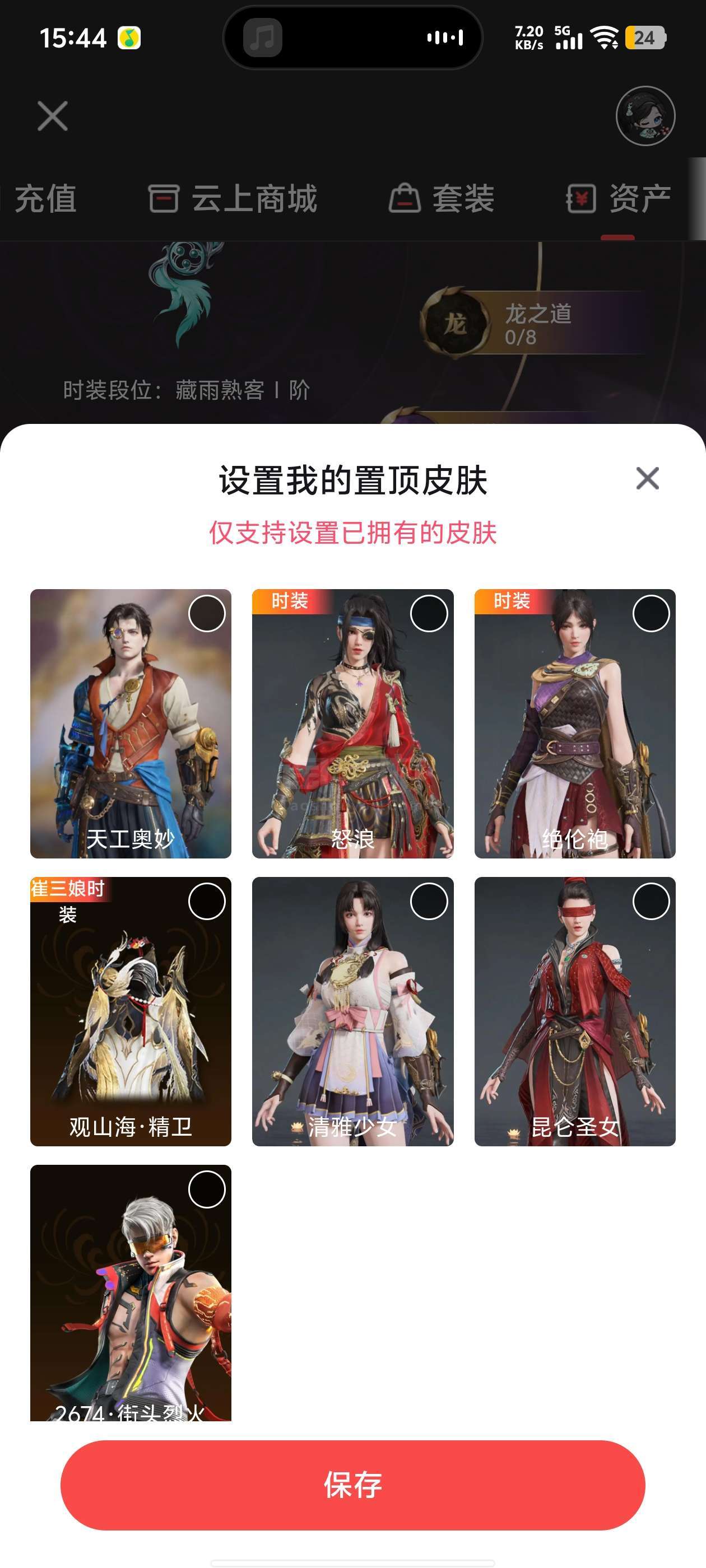Switch to the 云上商城 tab
706x1568 pixels.
(233, 198)
